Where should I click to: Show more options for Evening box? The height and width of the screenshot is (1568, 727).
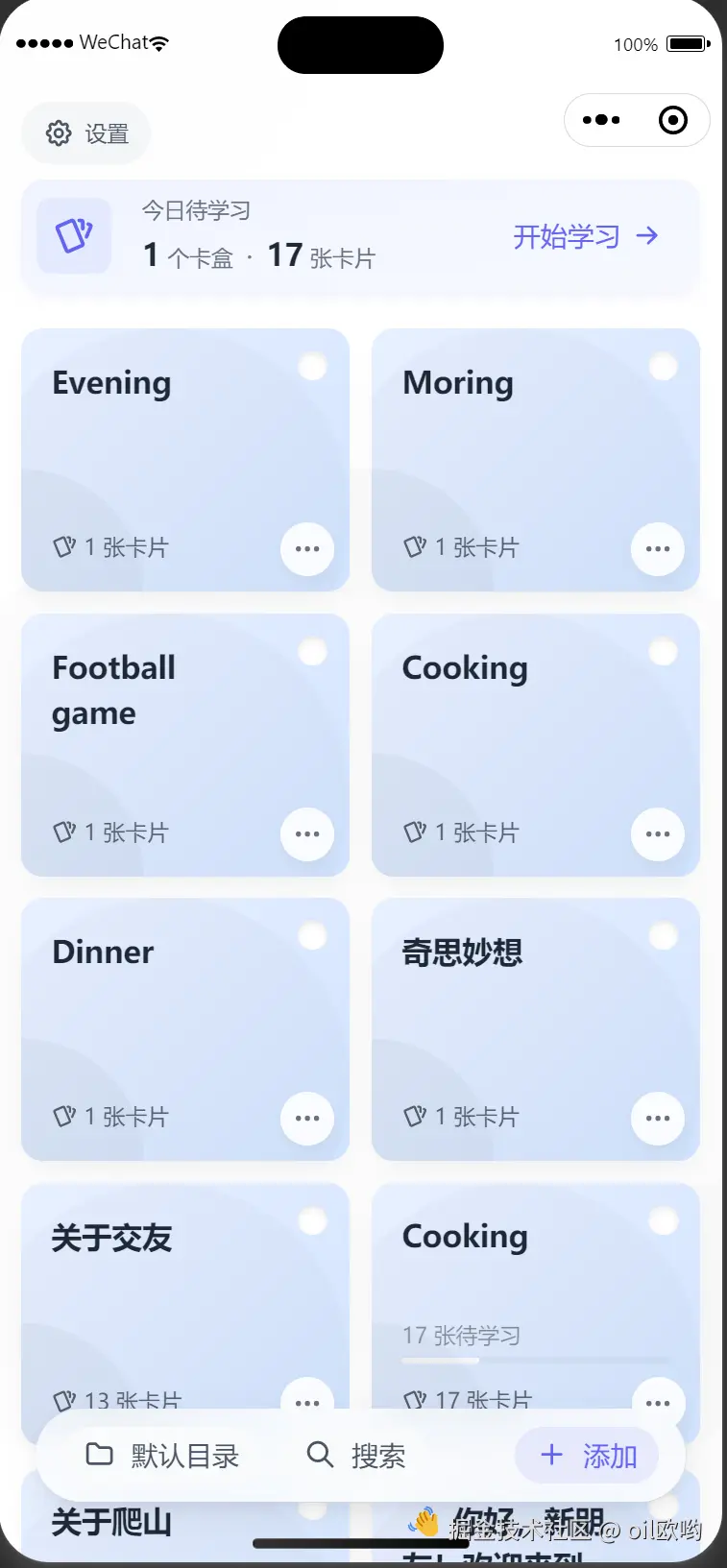click(307, 549)
